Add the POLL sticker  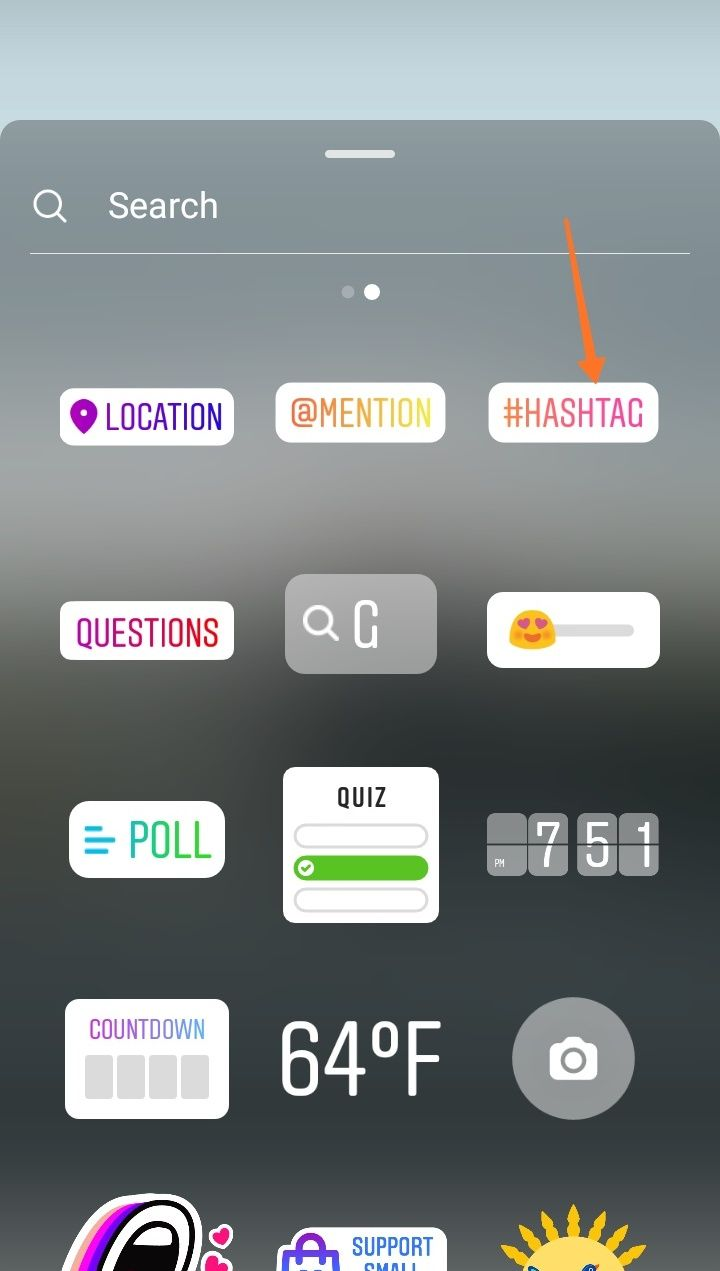click(146, 839)
